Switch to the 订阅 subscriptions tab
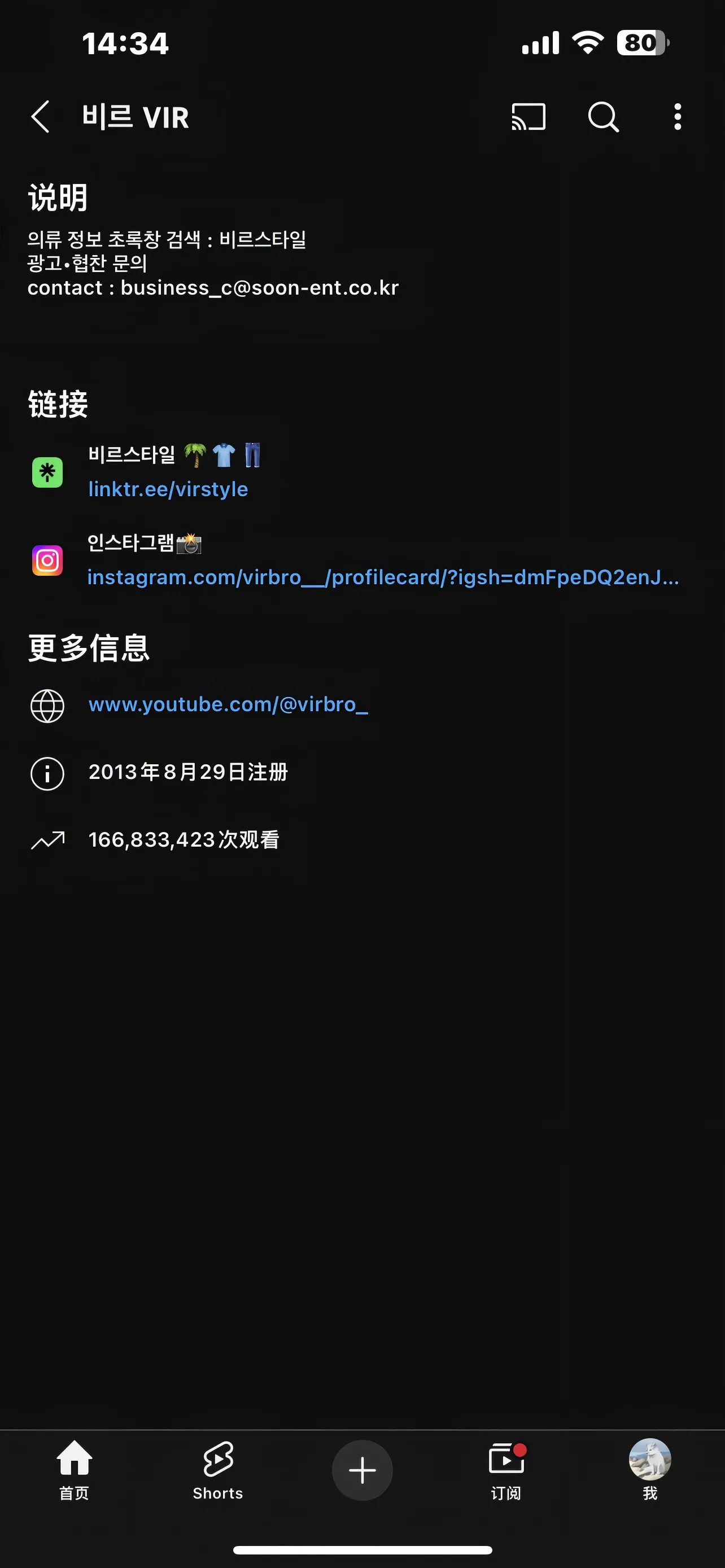 point(506,1470)
